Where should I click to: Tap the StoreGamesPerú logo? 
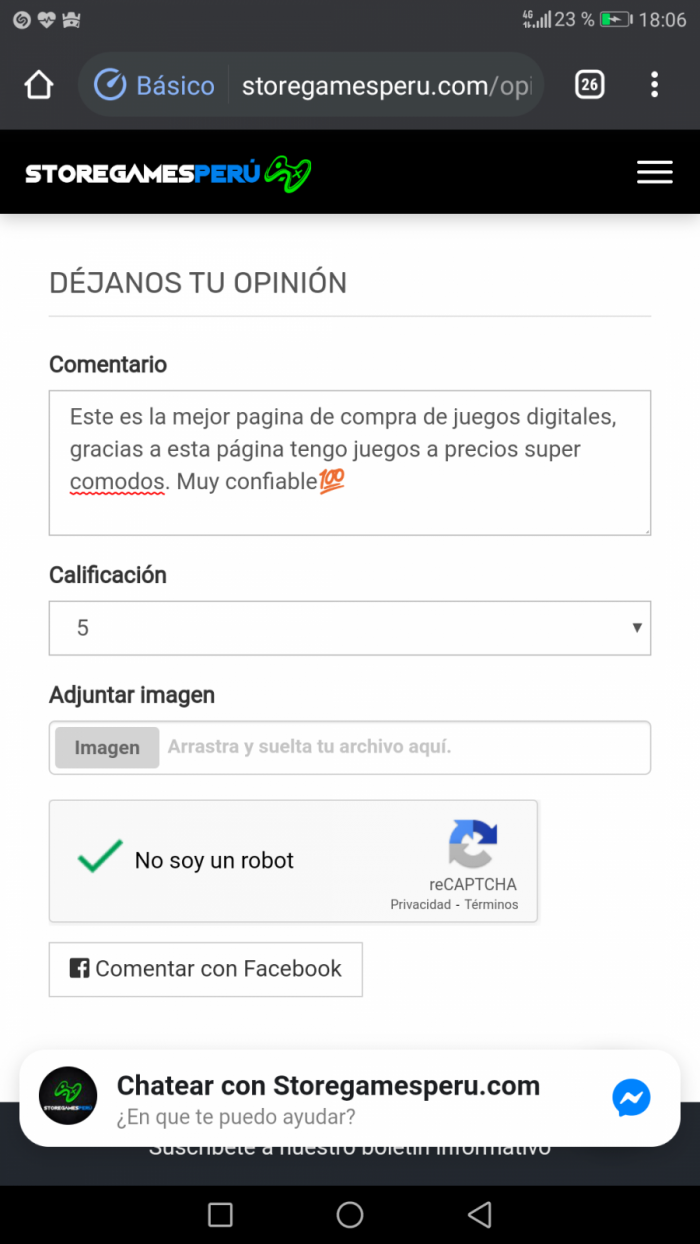168,174
